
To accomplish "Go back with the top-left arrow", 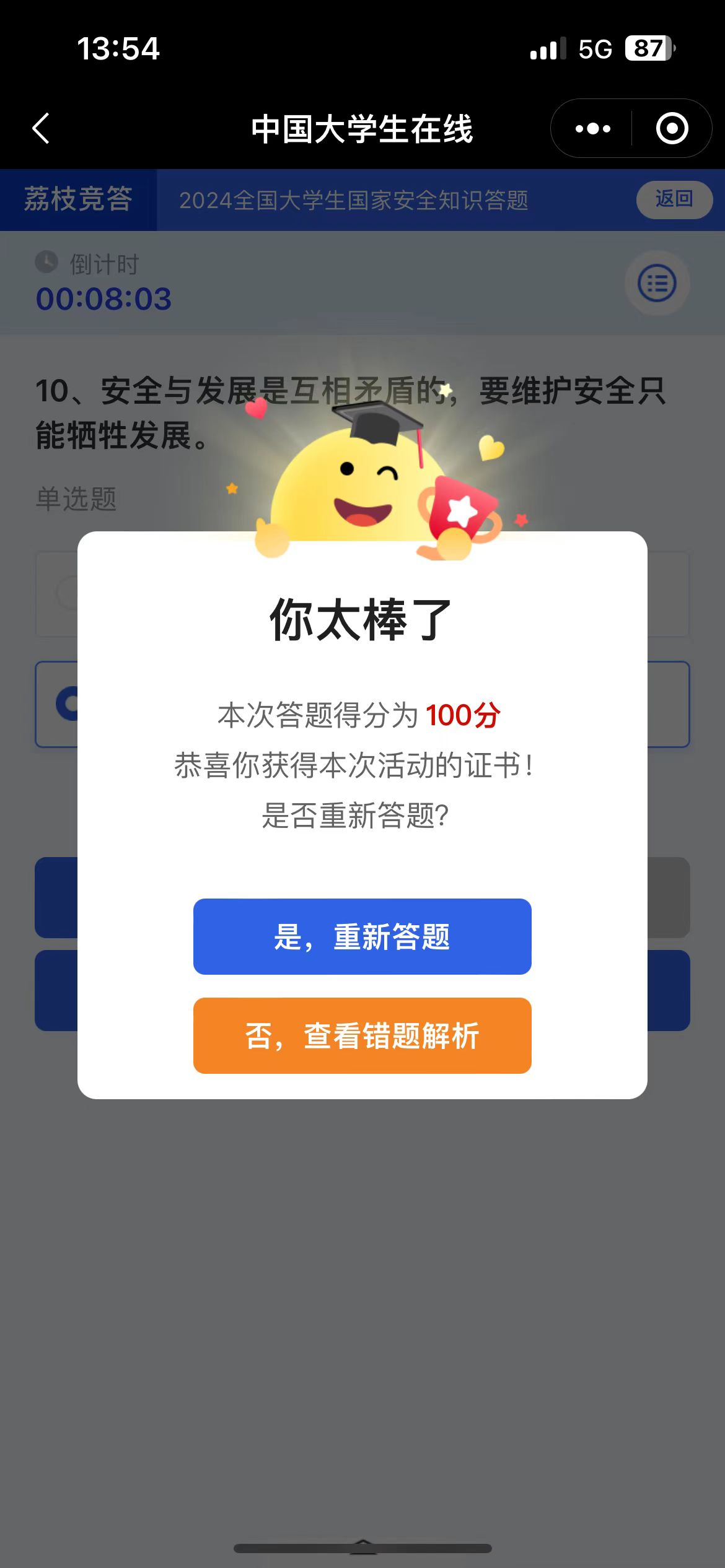I will tap(41, 128).
